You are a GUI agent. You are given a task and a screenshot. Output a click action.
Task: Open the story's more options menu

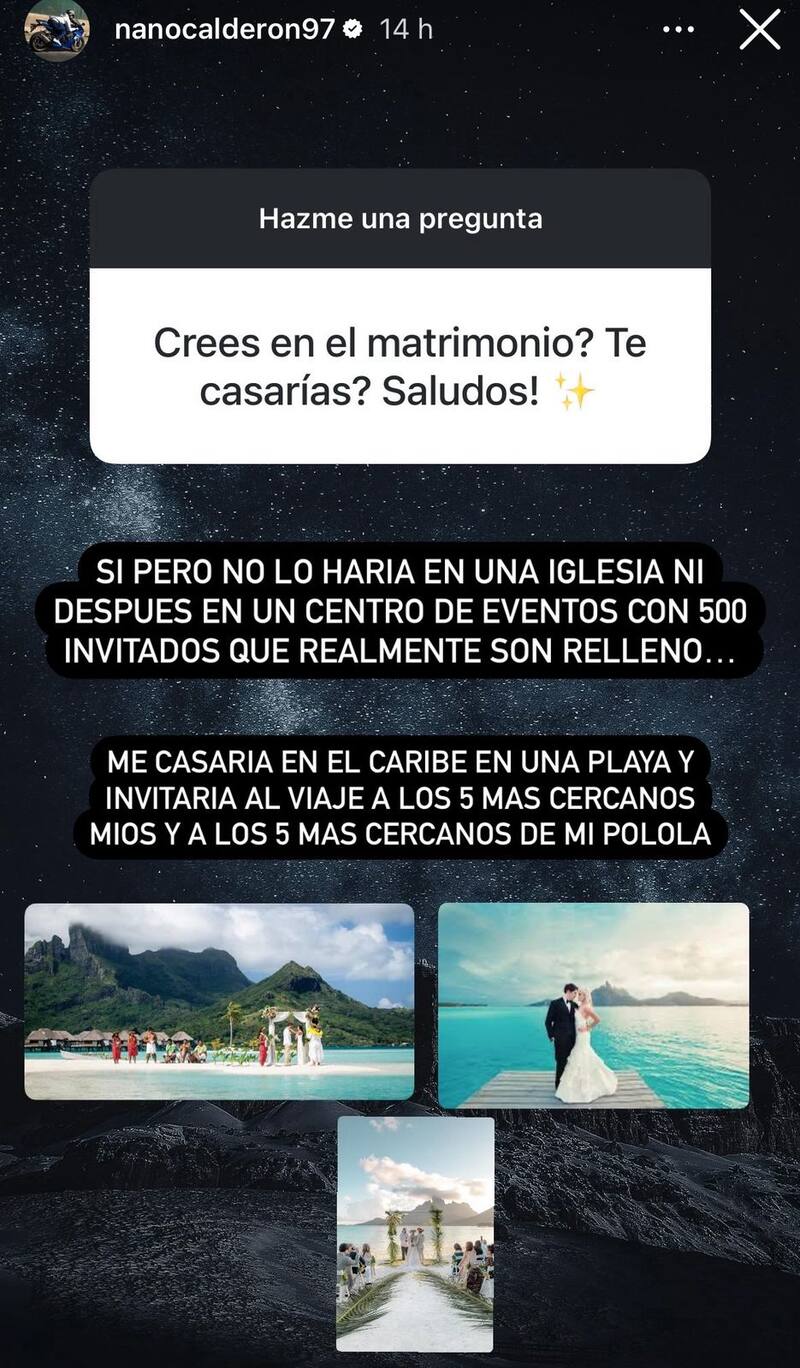tap(679, 30)
